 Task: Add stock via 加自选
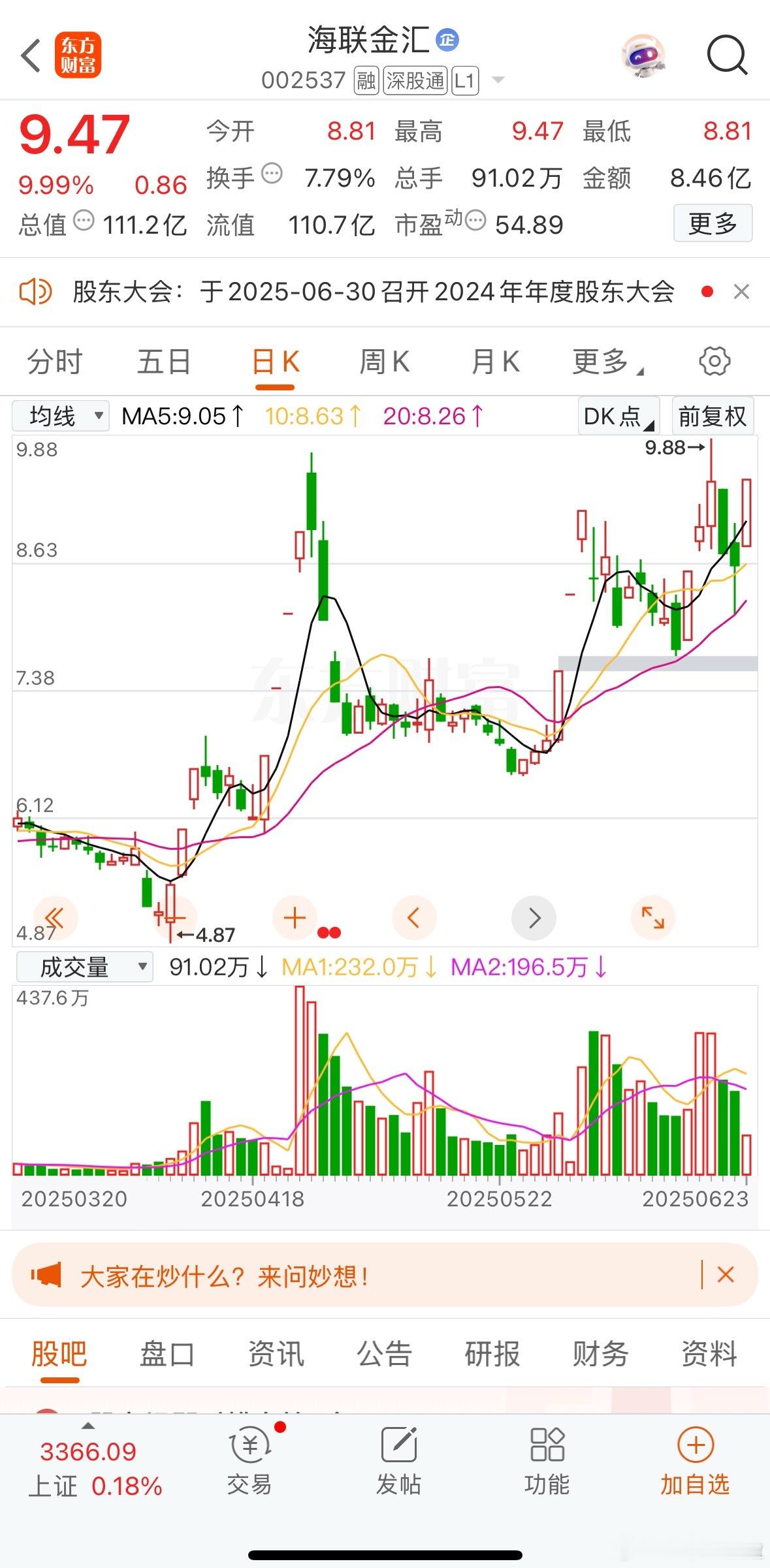[695, 1462]
